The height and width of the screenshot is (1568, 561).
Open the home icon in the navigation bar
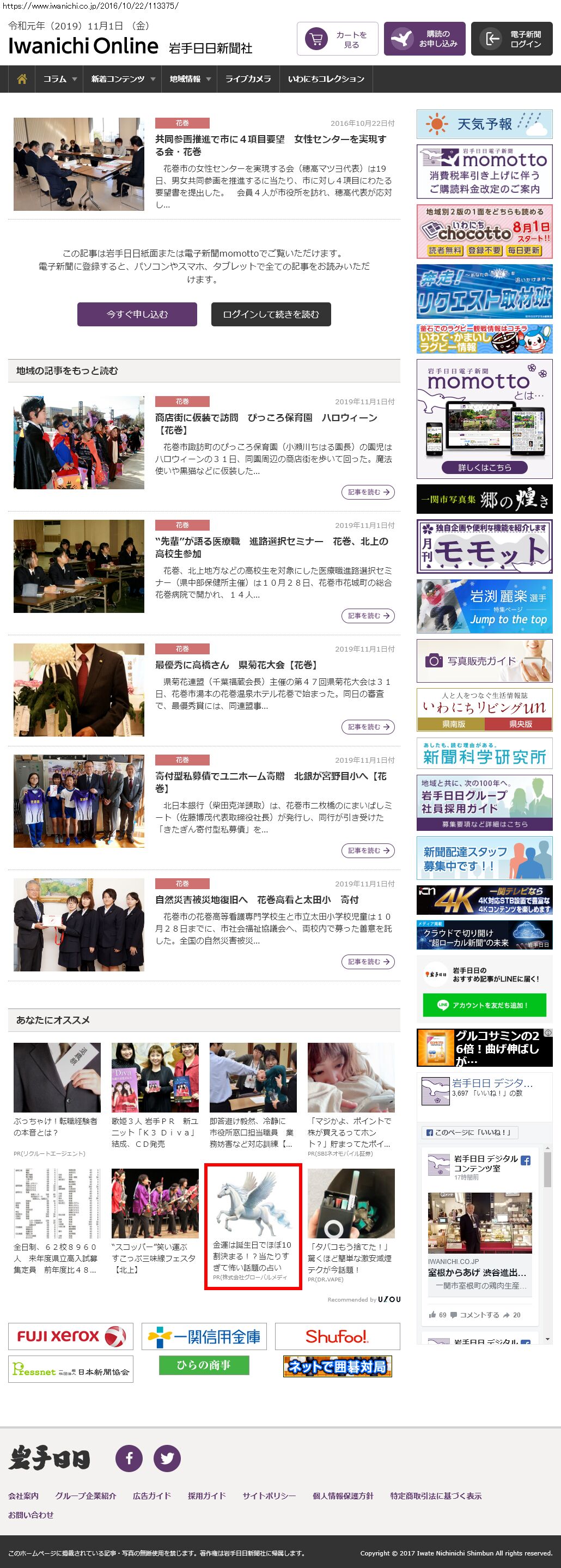click(x=22, y=79)
